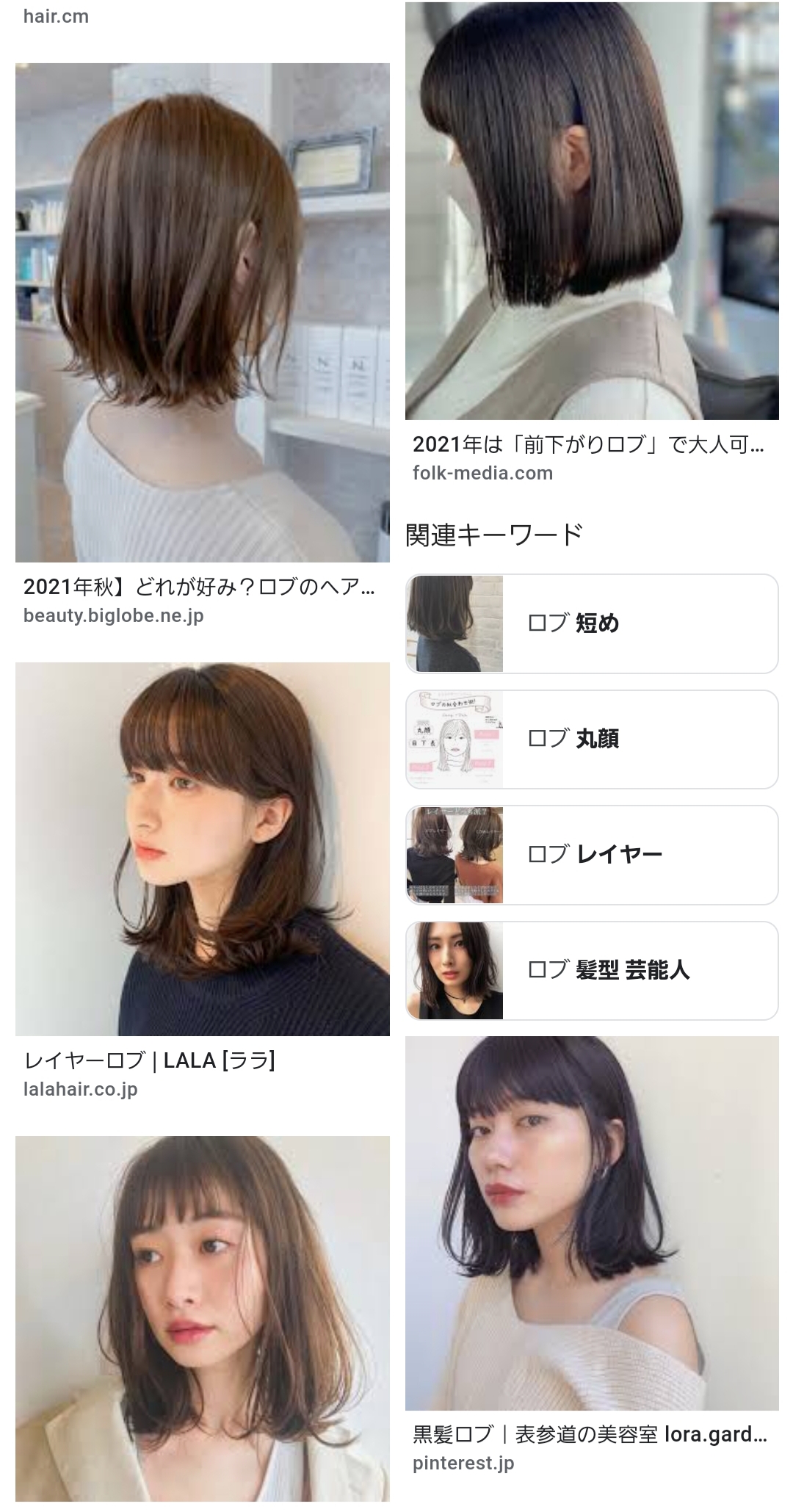793x1512 pixels.
Task: Open the レイヤーロブ LALA image result
Action: tap(202, 850)
